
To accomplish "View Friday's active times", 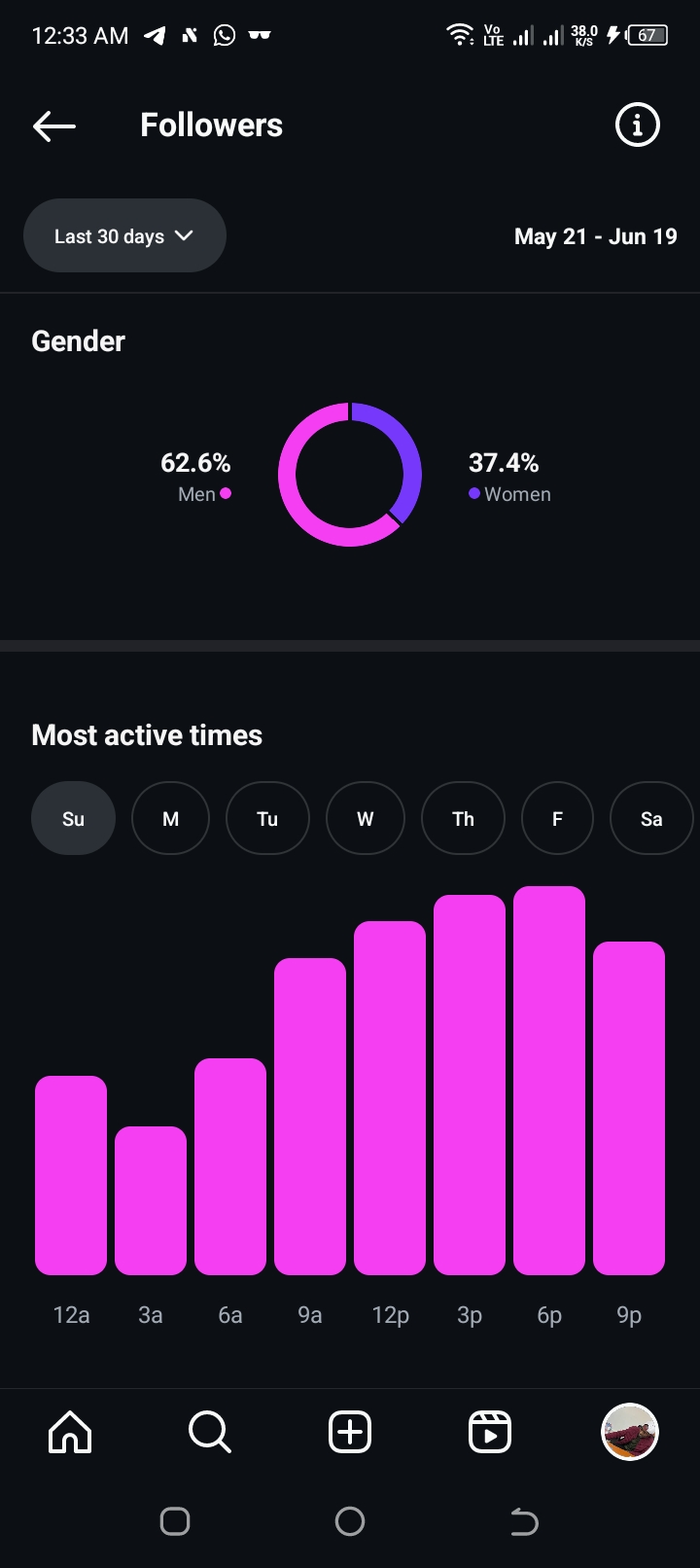I will point(557,818).
